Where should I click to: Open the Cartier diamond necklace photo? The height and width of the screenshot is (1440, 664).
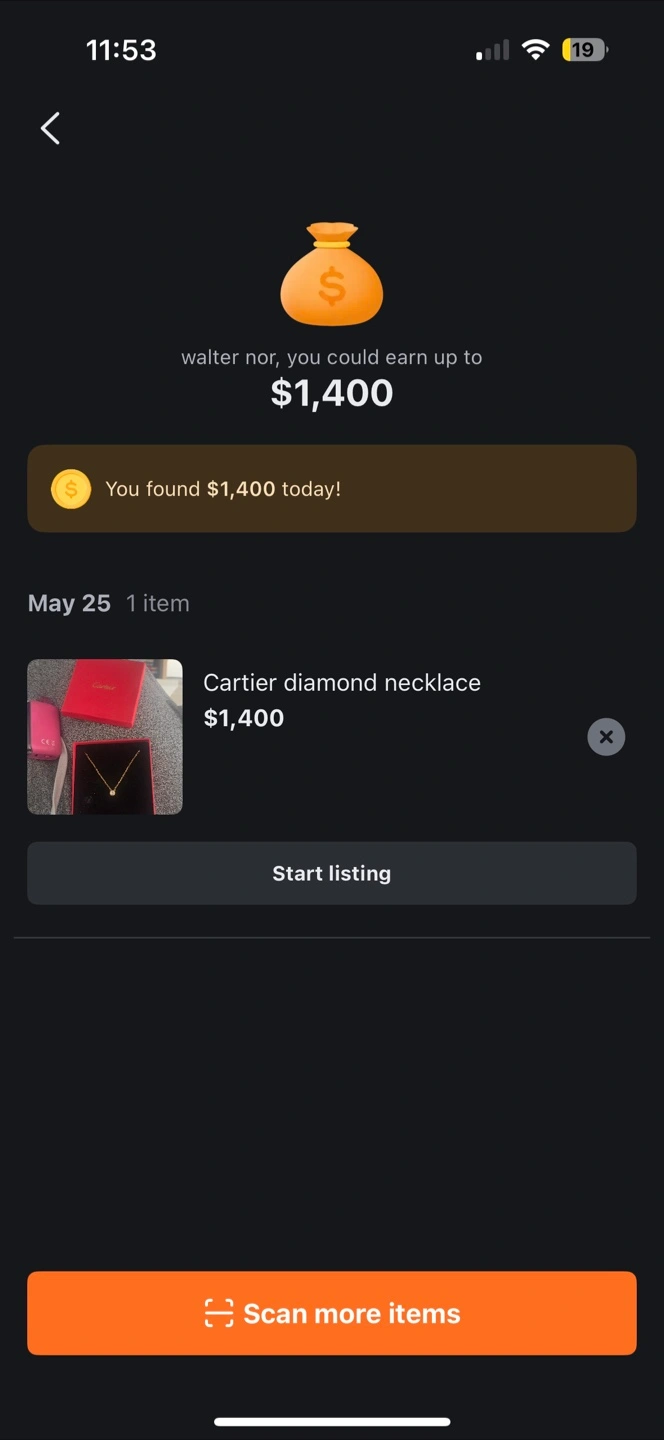(105, 737)
